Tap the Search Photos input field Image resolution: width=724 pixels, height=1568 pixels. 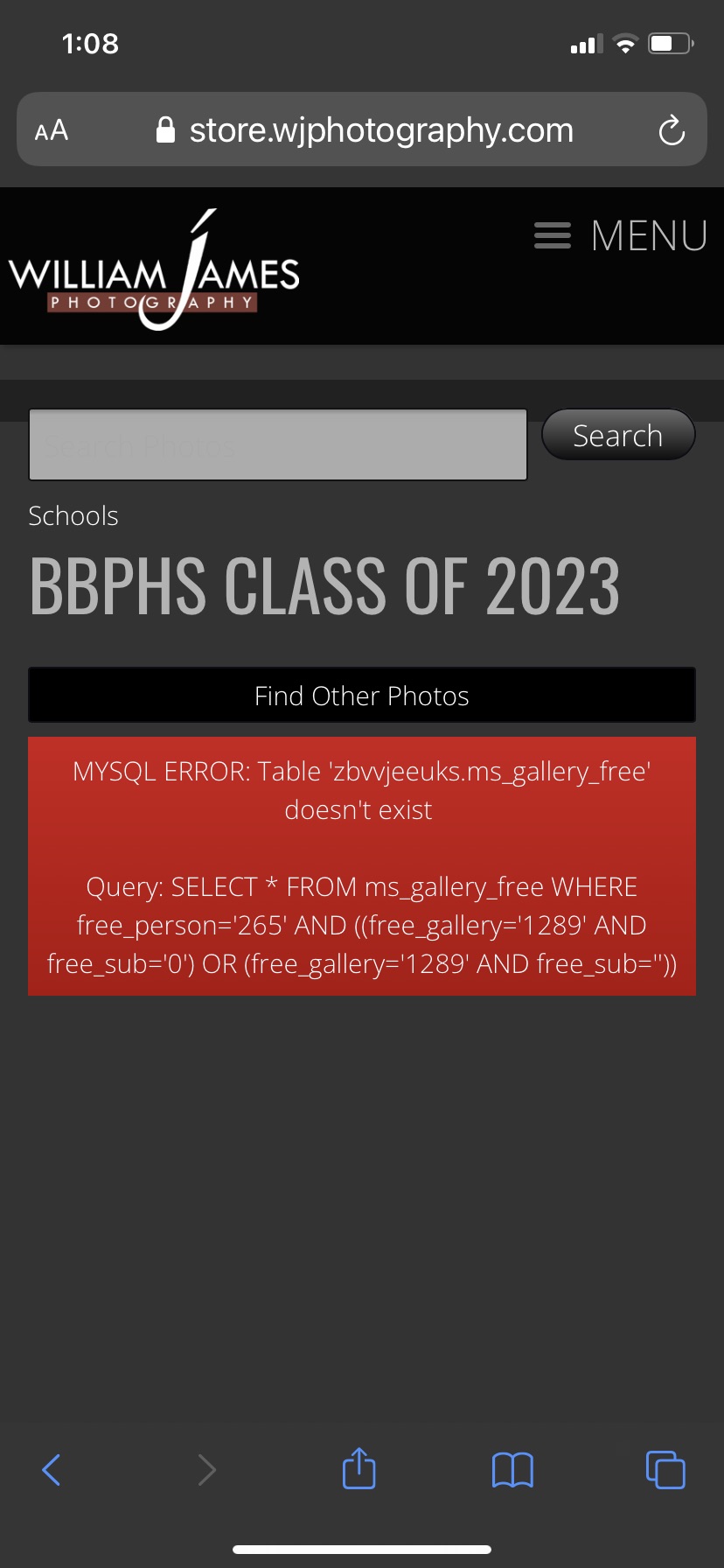pos(278,444)
